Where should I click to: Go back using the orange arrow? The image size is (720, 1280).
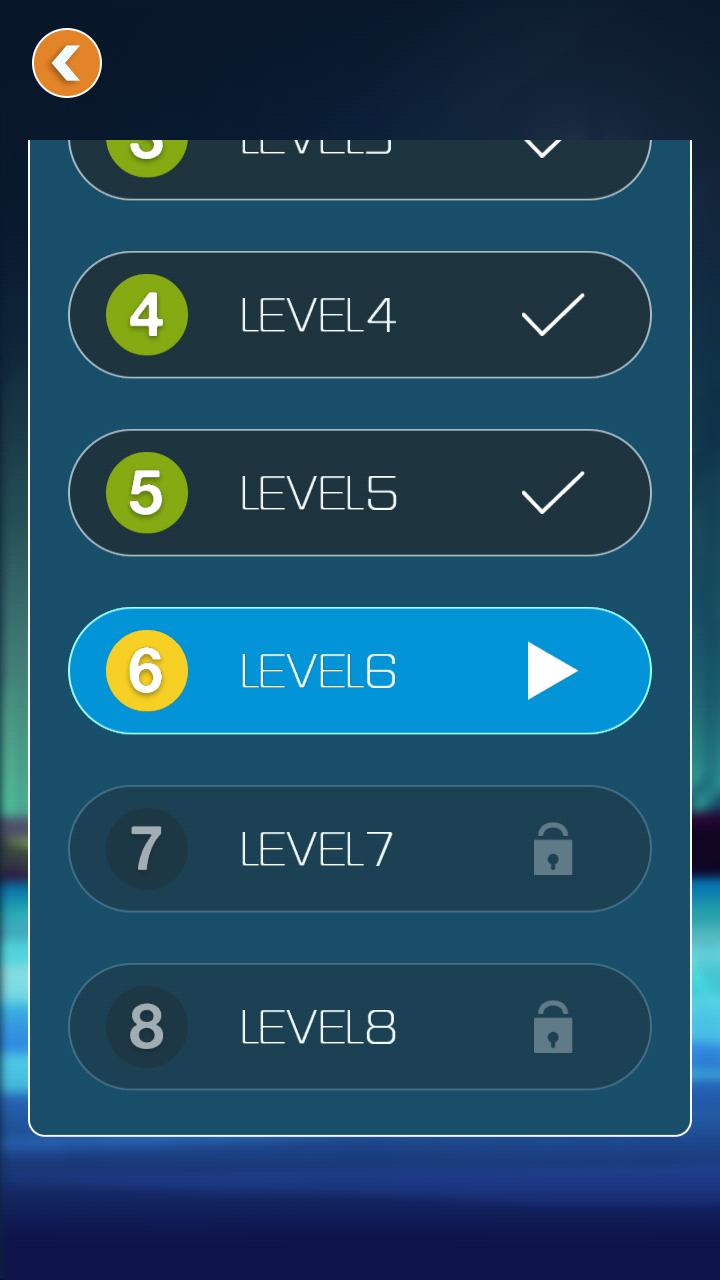67,63
